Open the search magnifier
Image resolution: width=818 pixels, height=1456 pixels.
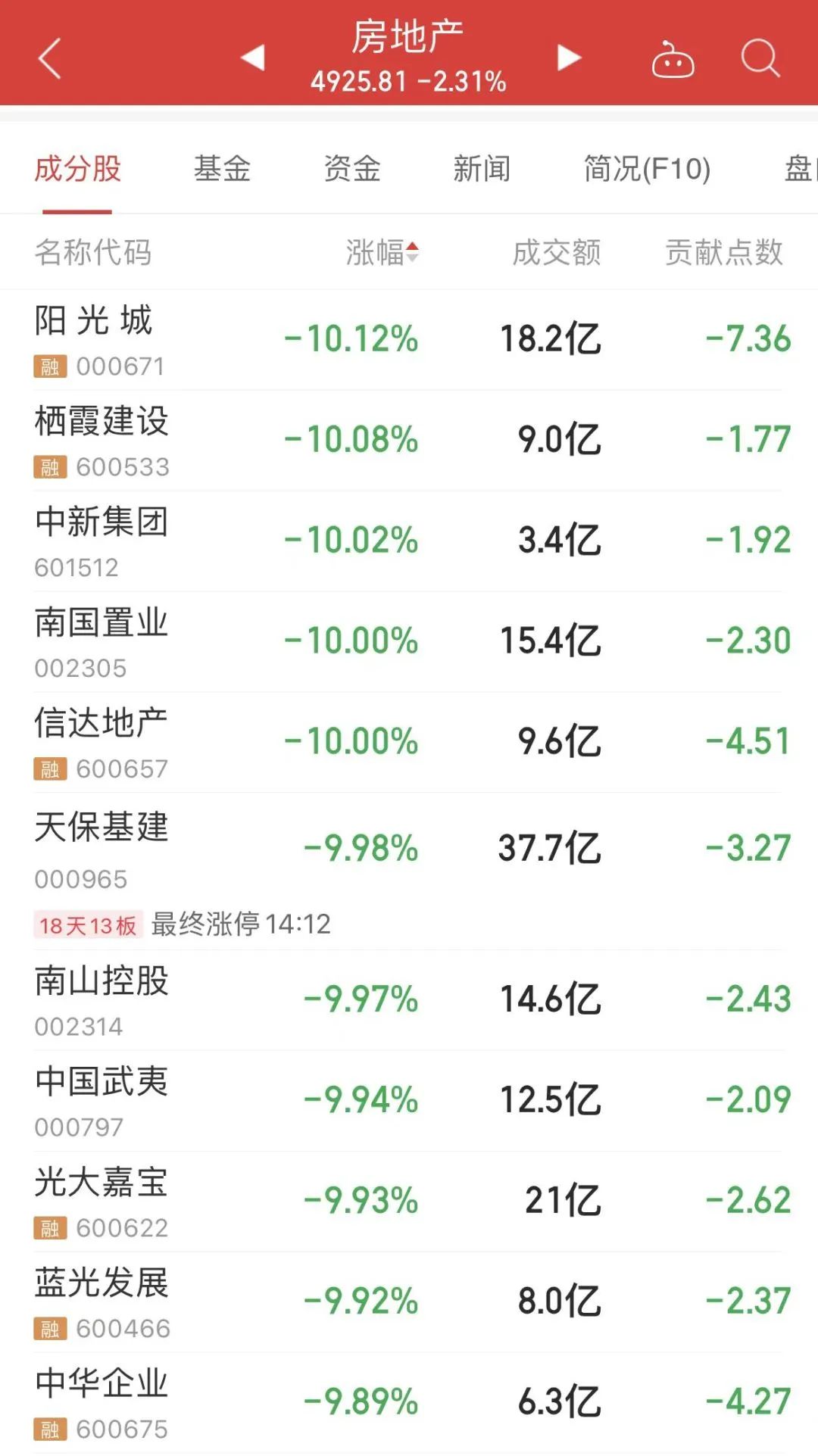(x=760, y=58)
